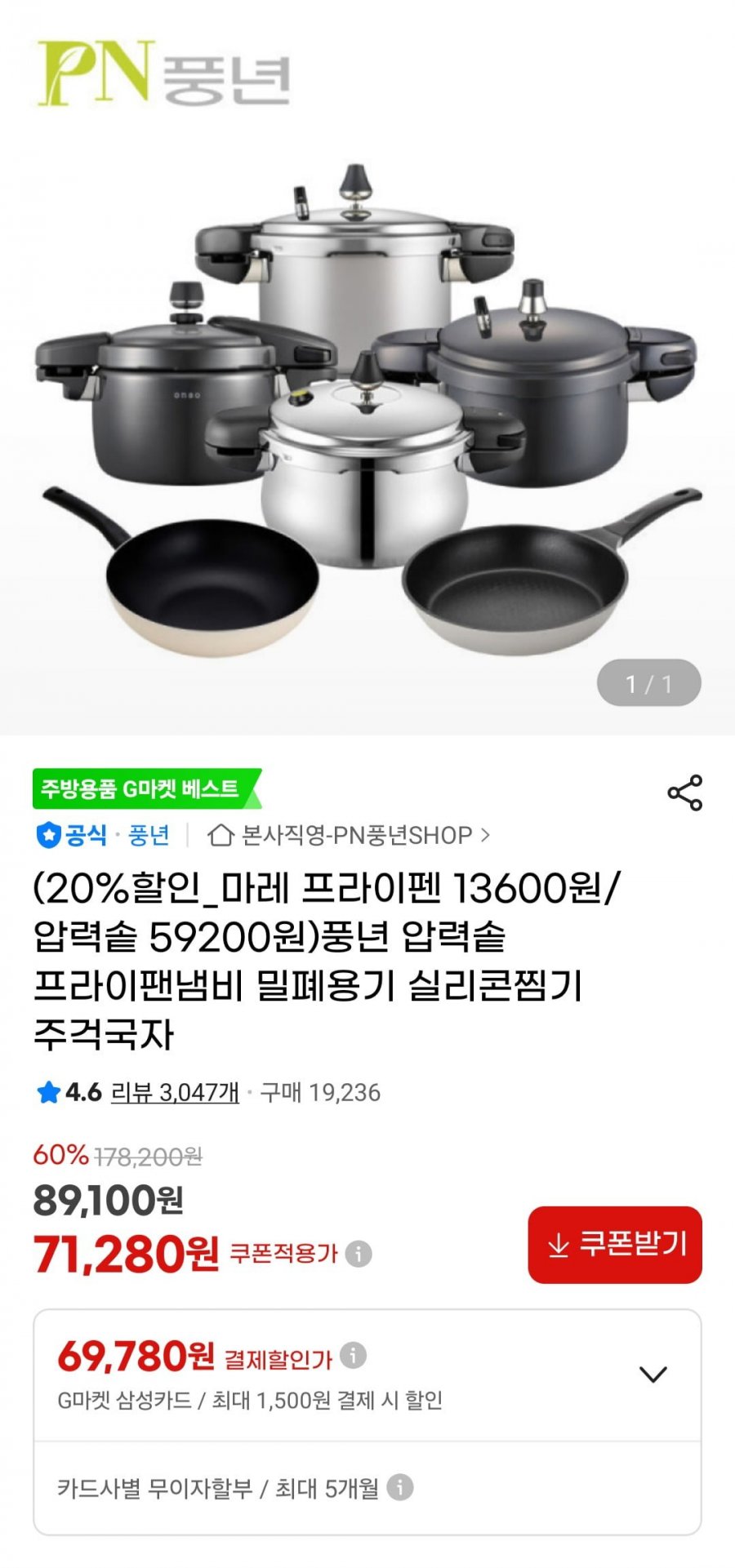Expand the 결제할인가 payment discount details
This screenshot has width=735, height=1568.
653,1375
